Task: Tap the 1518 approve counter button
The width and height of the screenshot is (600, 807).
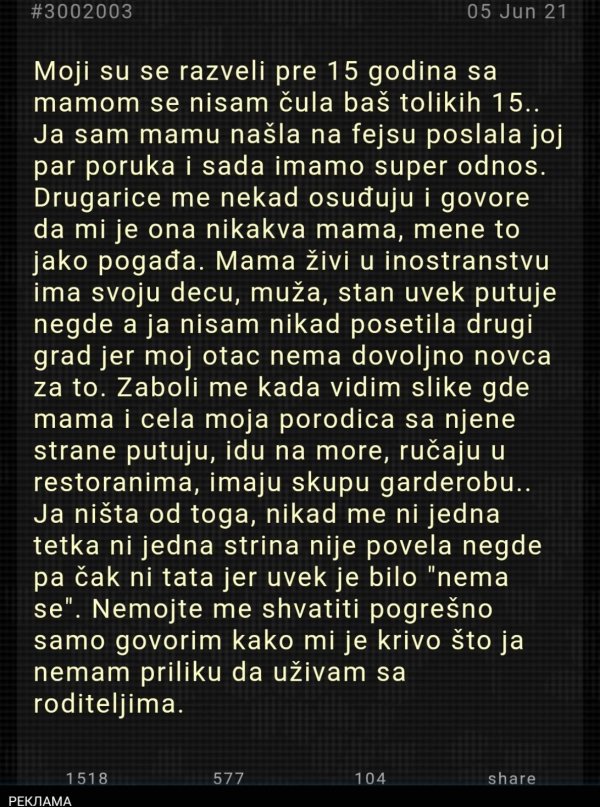Action: pos(86,778)
